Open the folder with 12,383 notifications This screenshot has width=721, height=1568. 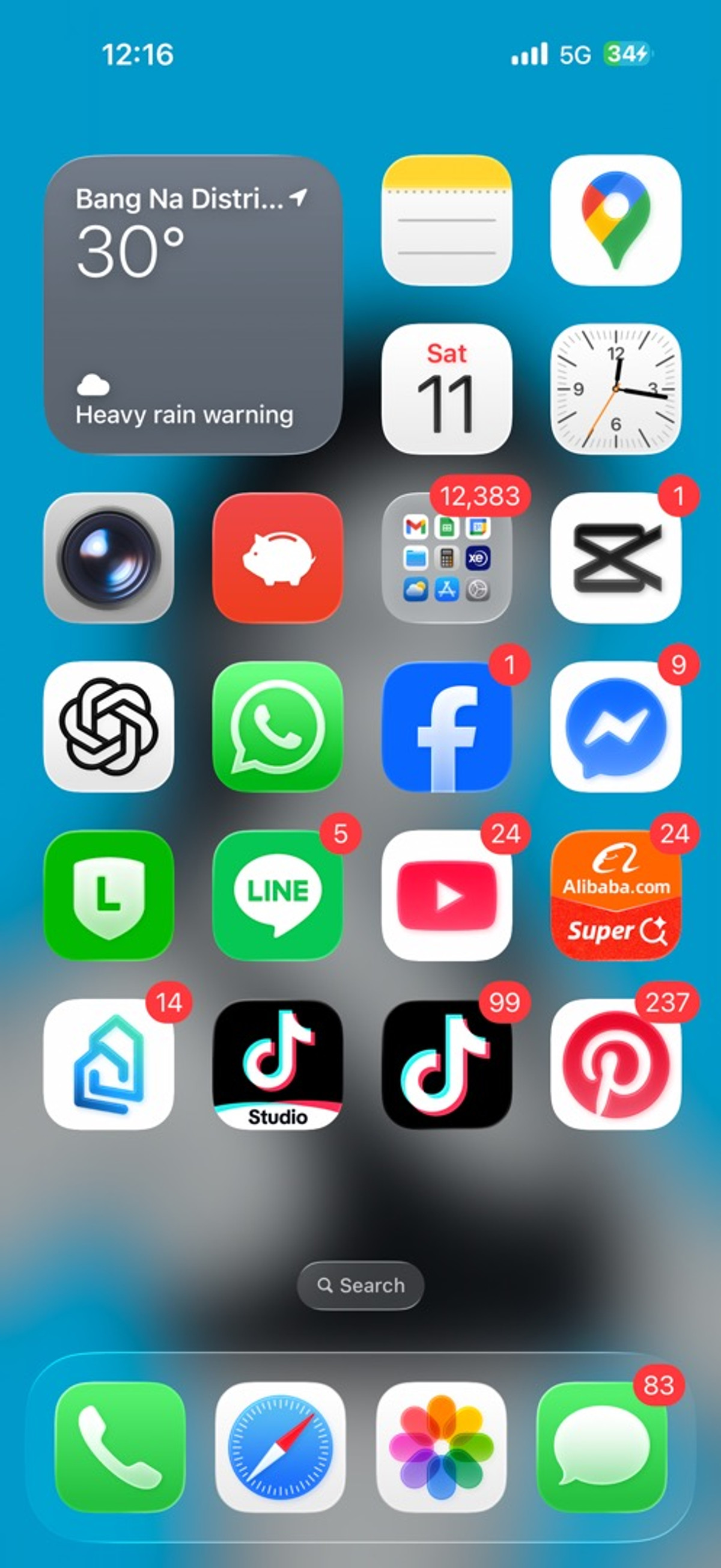[446, 557]
